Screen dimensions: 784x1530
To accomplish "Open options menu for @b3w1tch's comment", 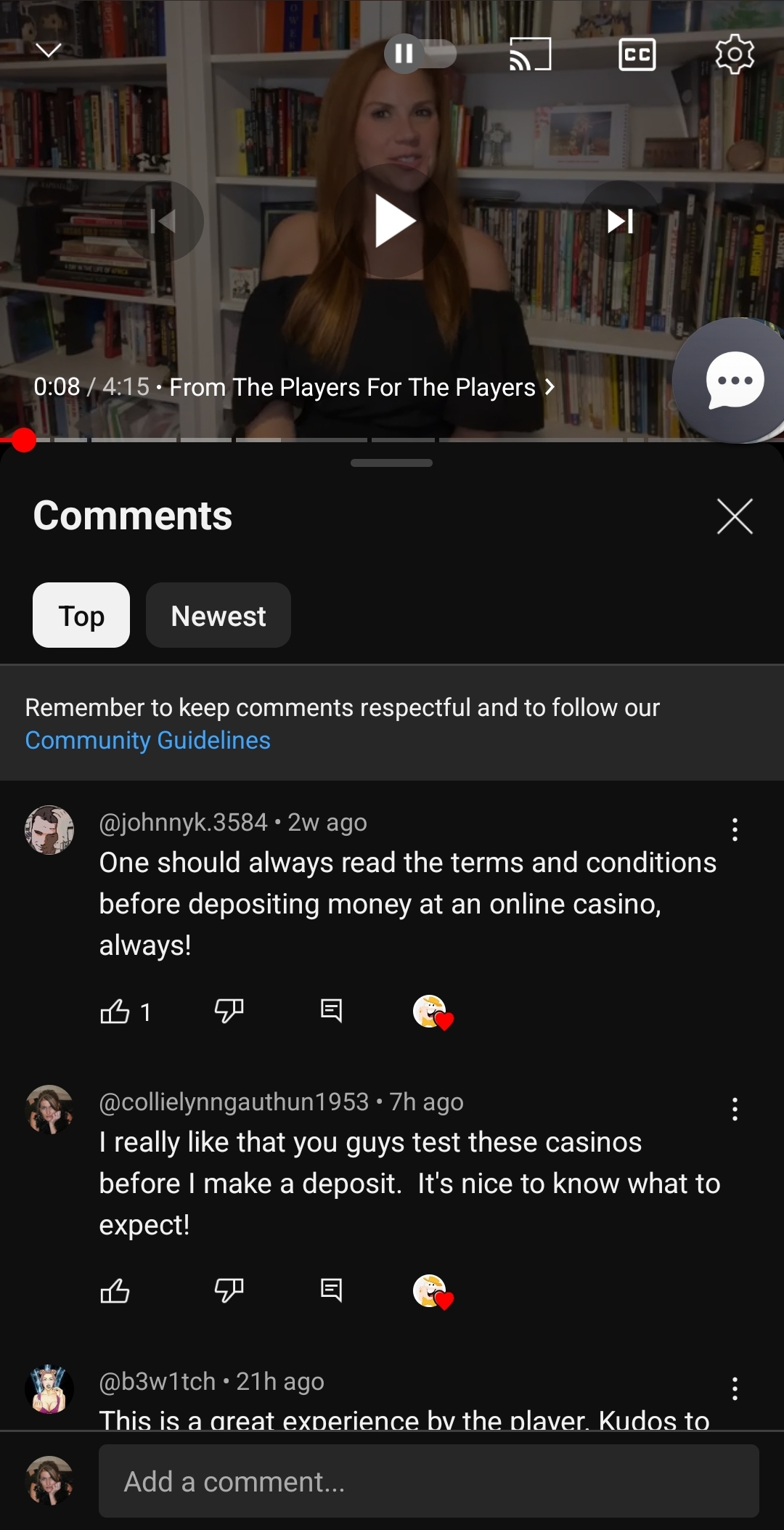I will point(735,1388).
